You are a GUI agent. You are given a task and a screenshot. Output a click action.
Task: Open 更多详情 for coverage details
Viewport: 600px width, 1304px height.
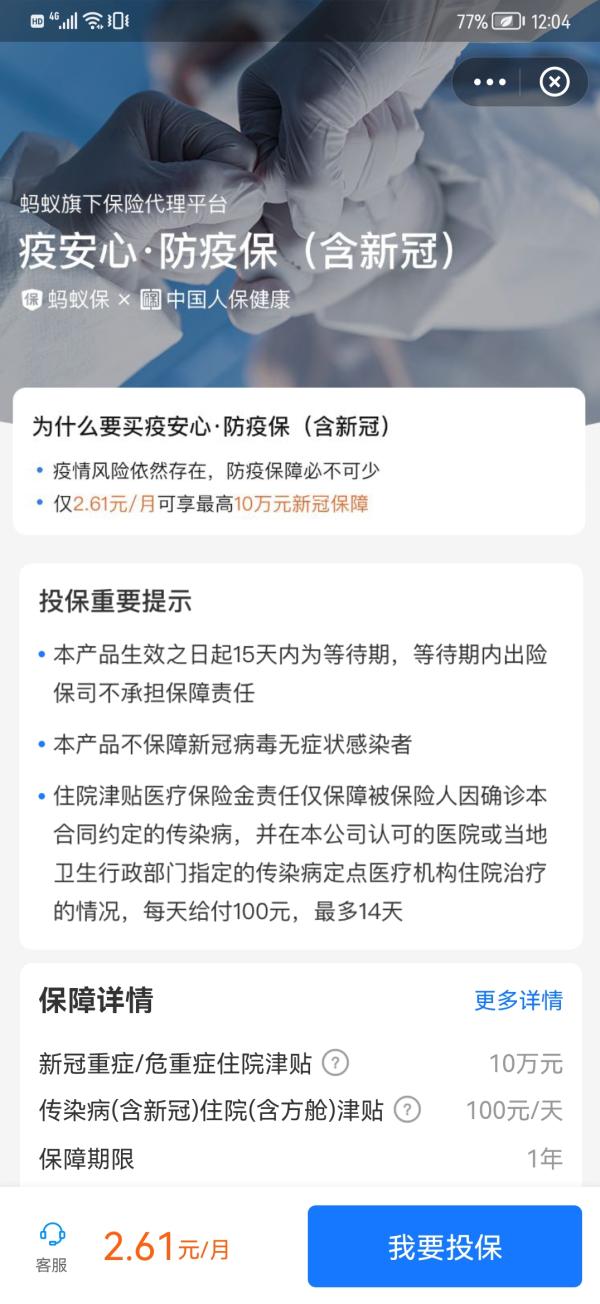518,1000
